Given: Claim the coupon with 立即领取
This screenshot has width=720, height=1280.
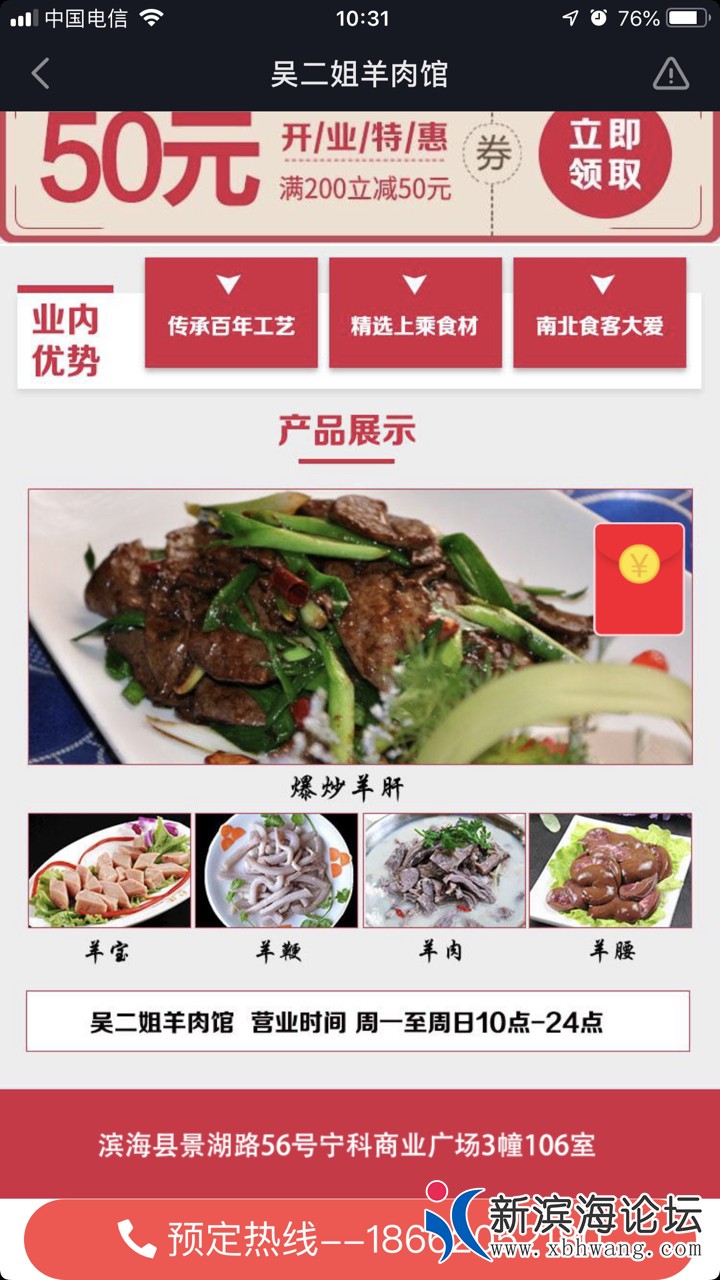Looking at the screenshot, I should [605, 155].
